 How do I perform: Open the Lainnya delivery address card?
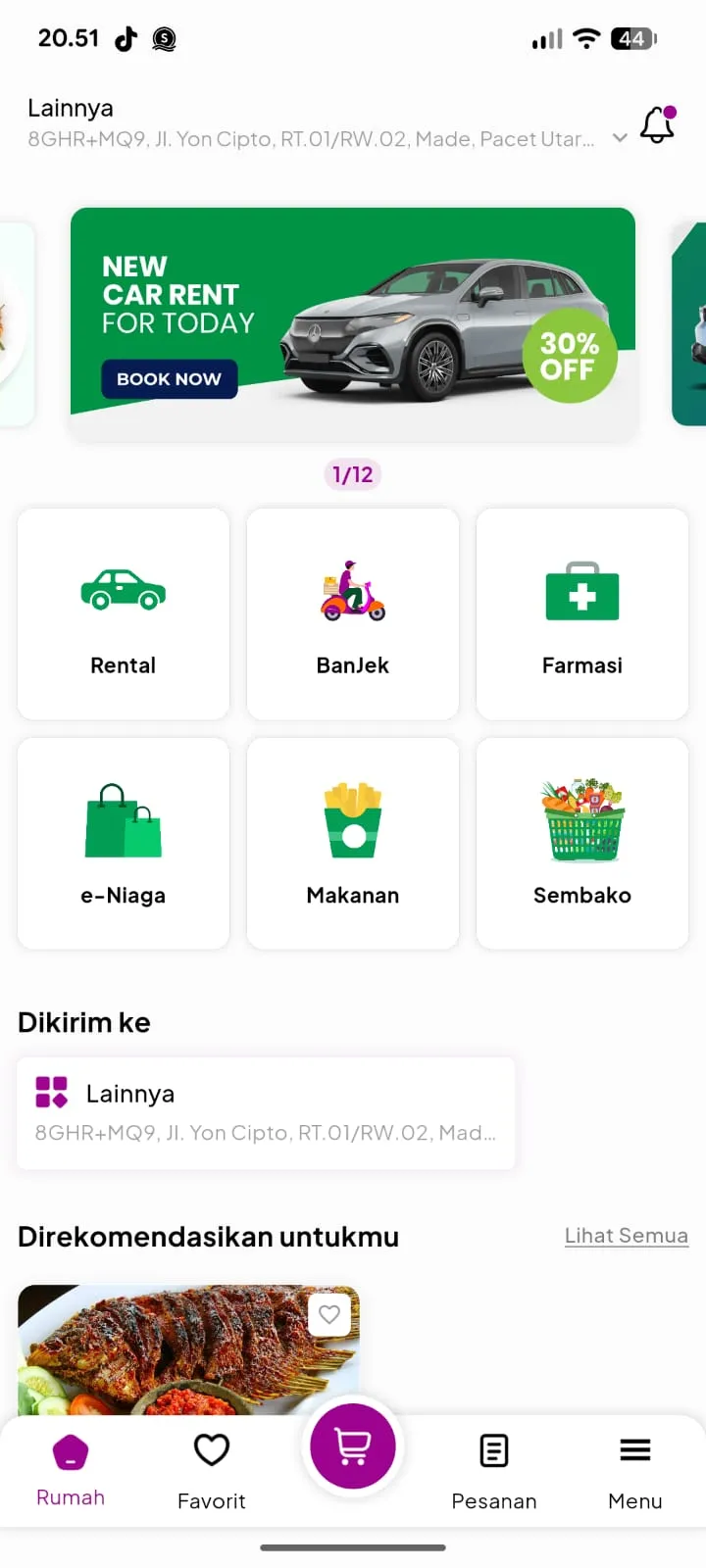265,1112
